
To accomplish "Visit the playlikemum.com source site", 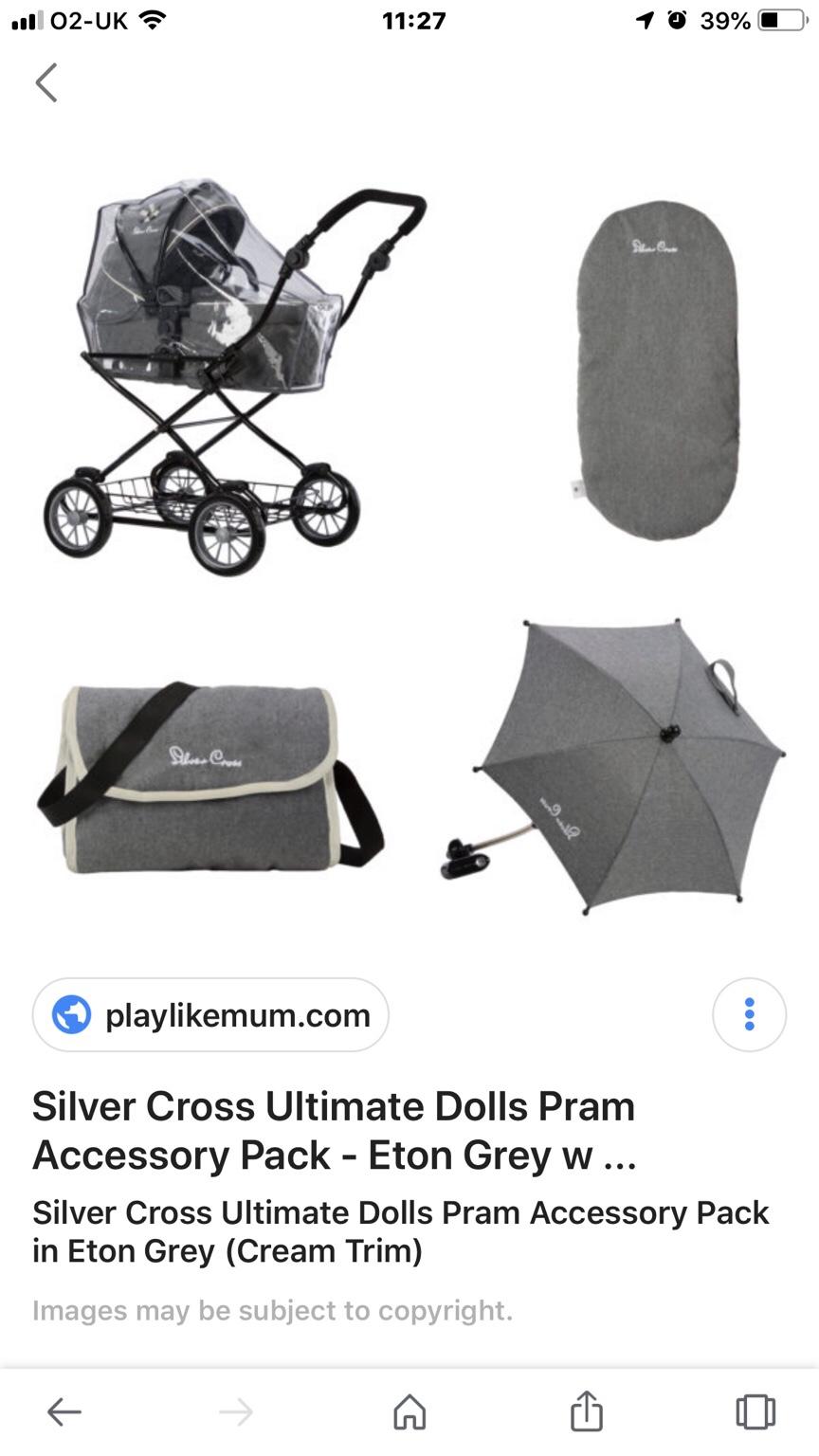I will (210, 1015).
